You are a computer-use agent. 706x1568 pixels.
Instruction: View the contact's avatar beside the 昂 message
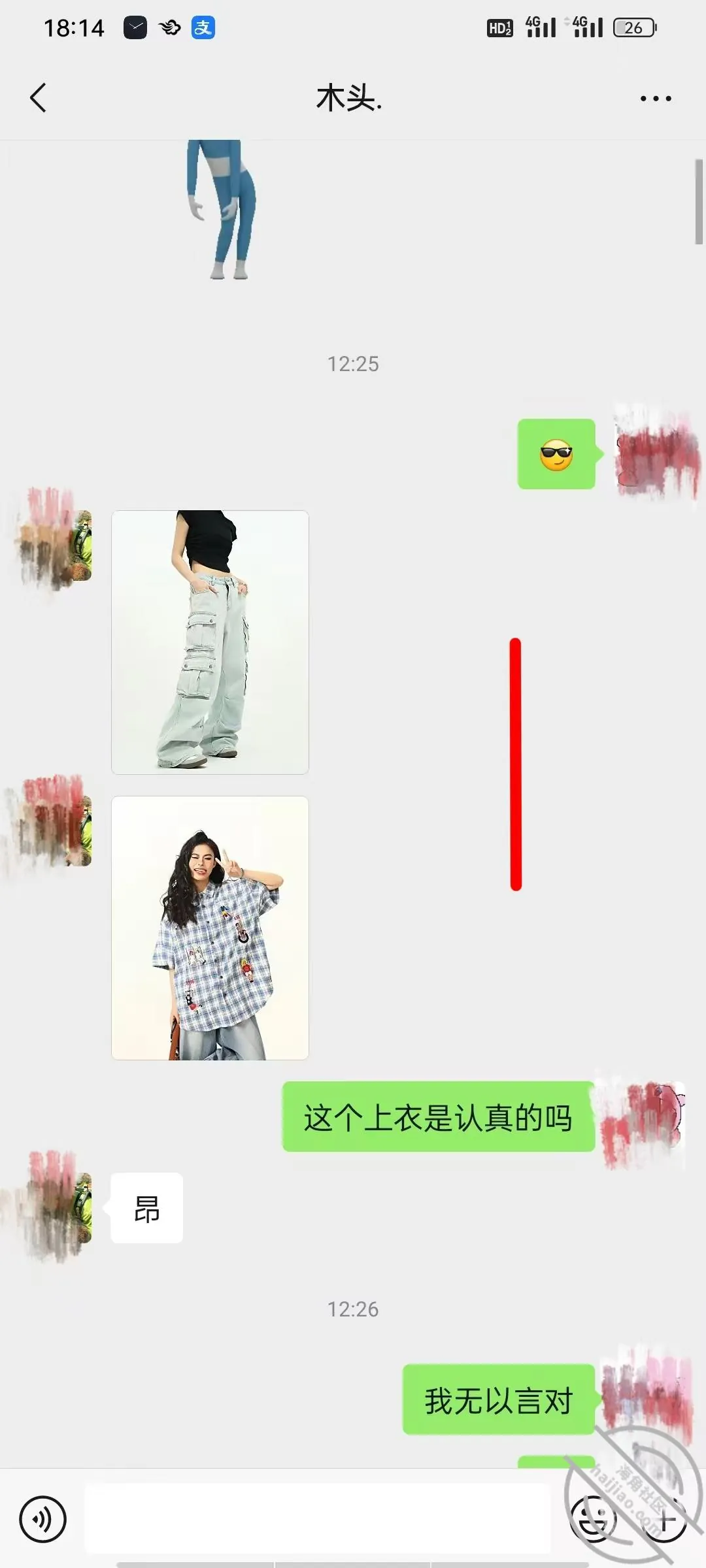pyautogui.click(x=56, y=1206)
